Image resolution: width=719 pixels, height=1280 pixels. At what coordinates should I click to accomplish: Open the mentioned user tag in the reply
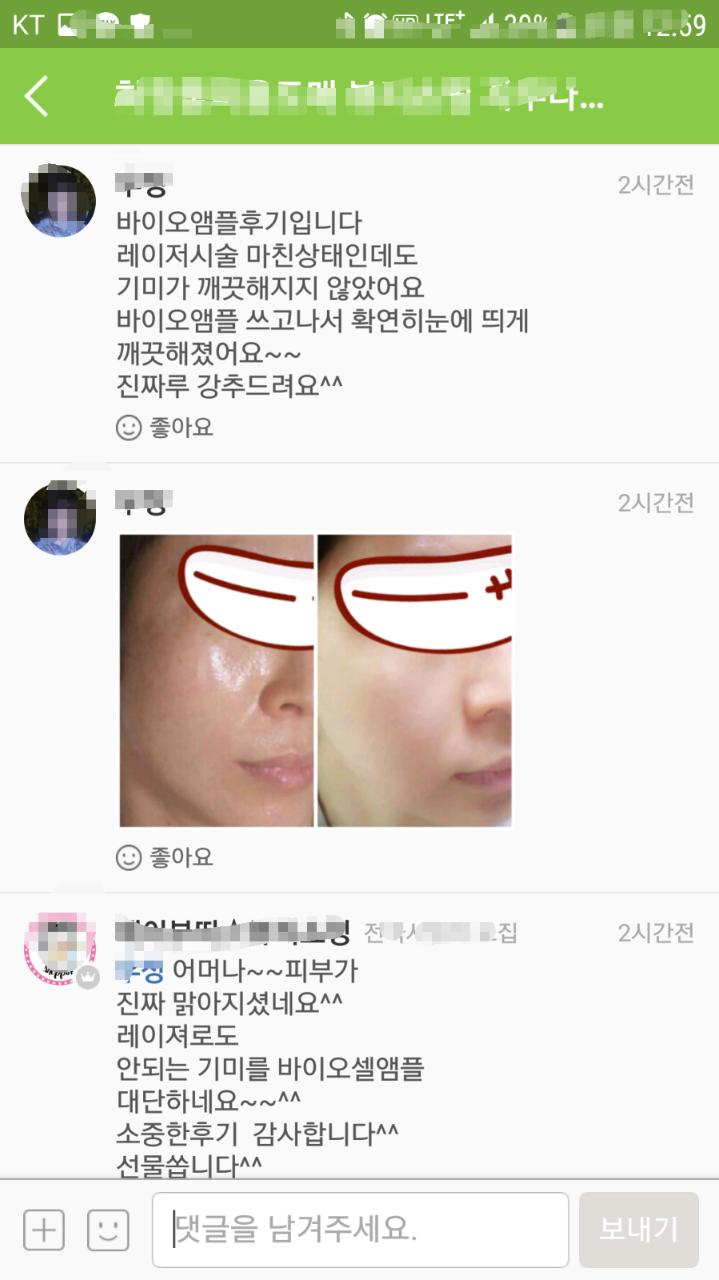(141, 969)
